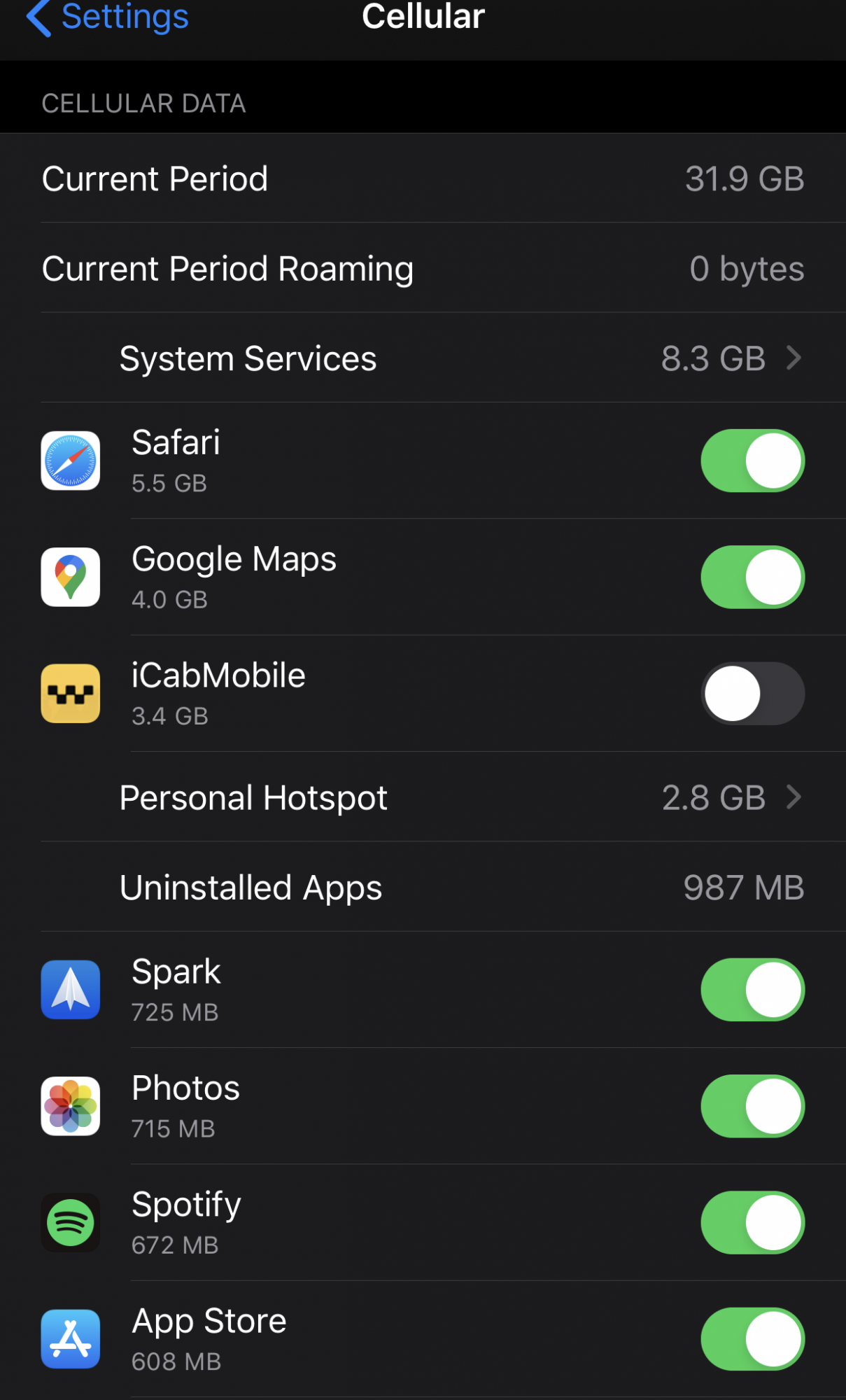This screenshot has width=846, height=1400.
Task: Go back to Settings
Action: 107,17
